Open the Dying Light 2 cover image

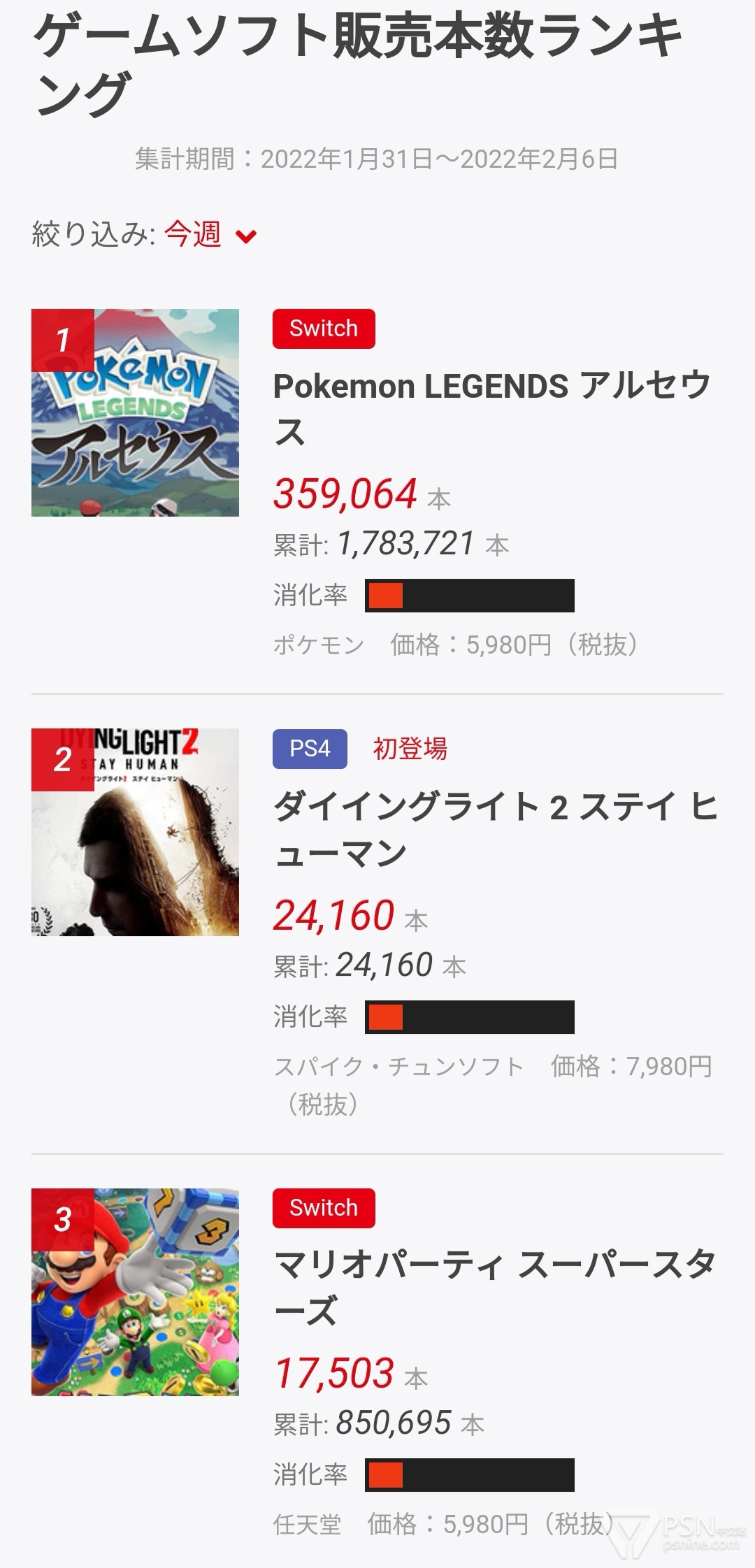135,832
